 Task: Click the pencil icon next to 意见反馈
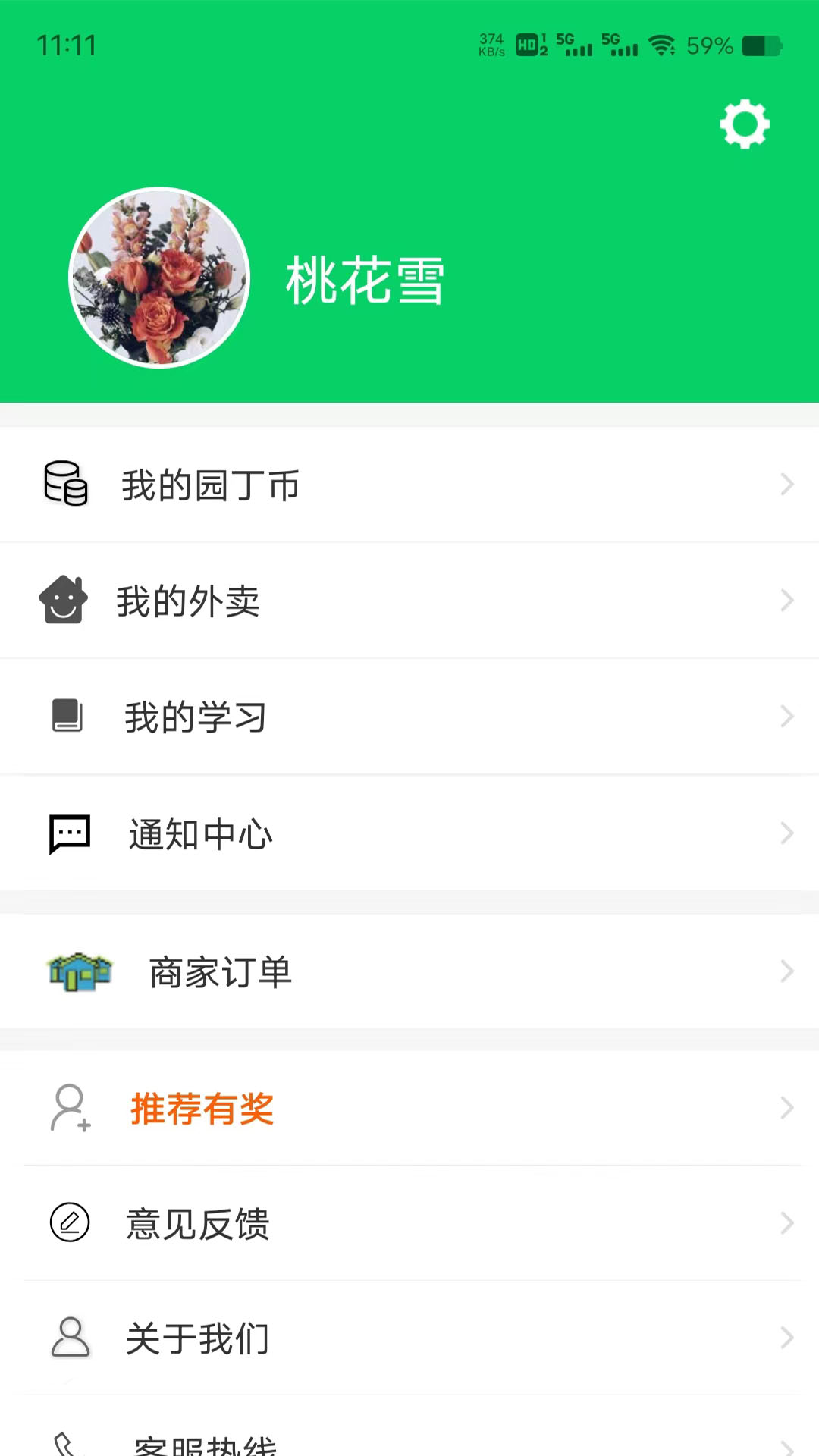[69, 1223]
